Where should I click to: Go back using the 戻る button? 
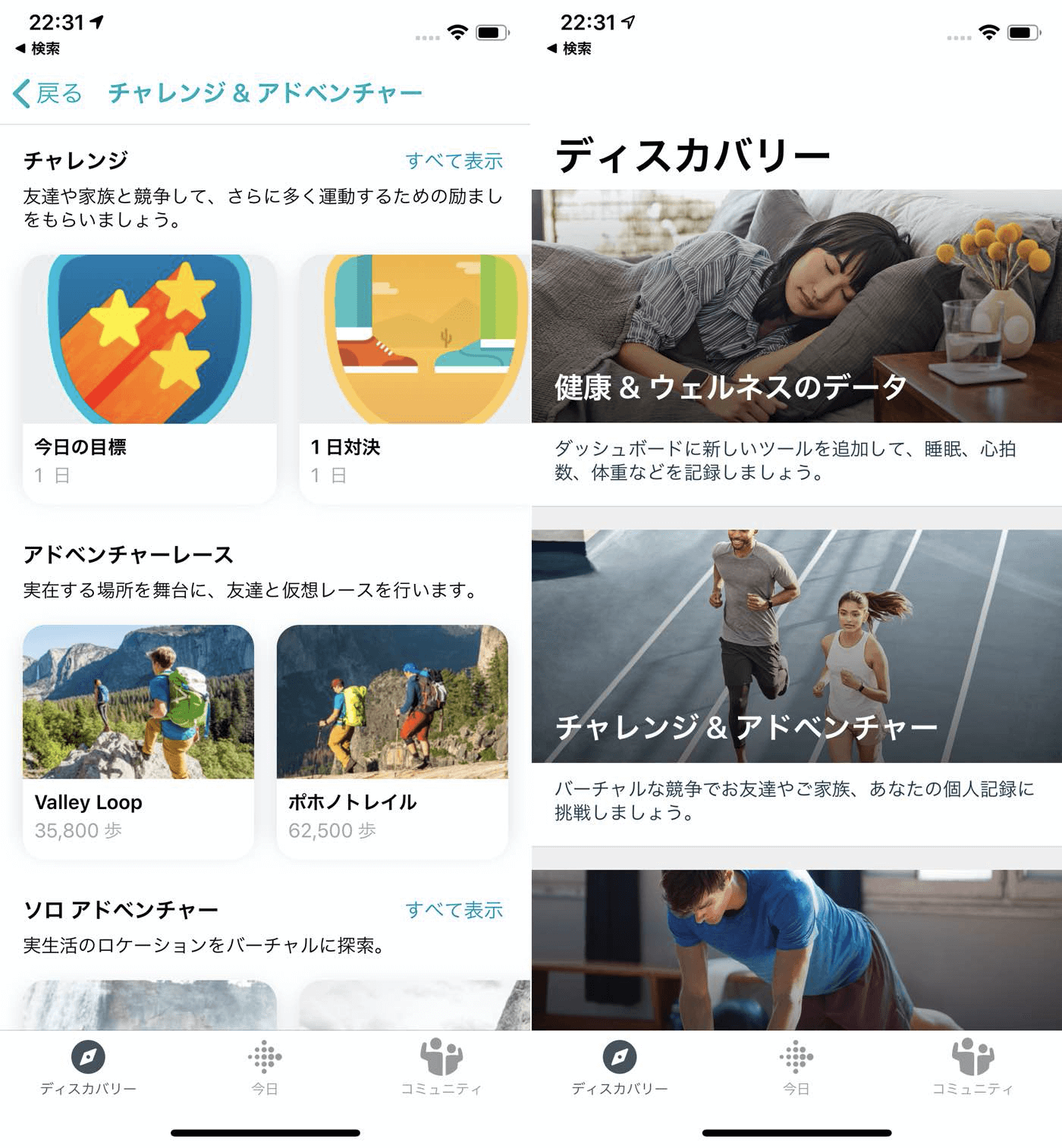coord(48,93)
